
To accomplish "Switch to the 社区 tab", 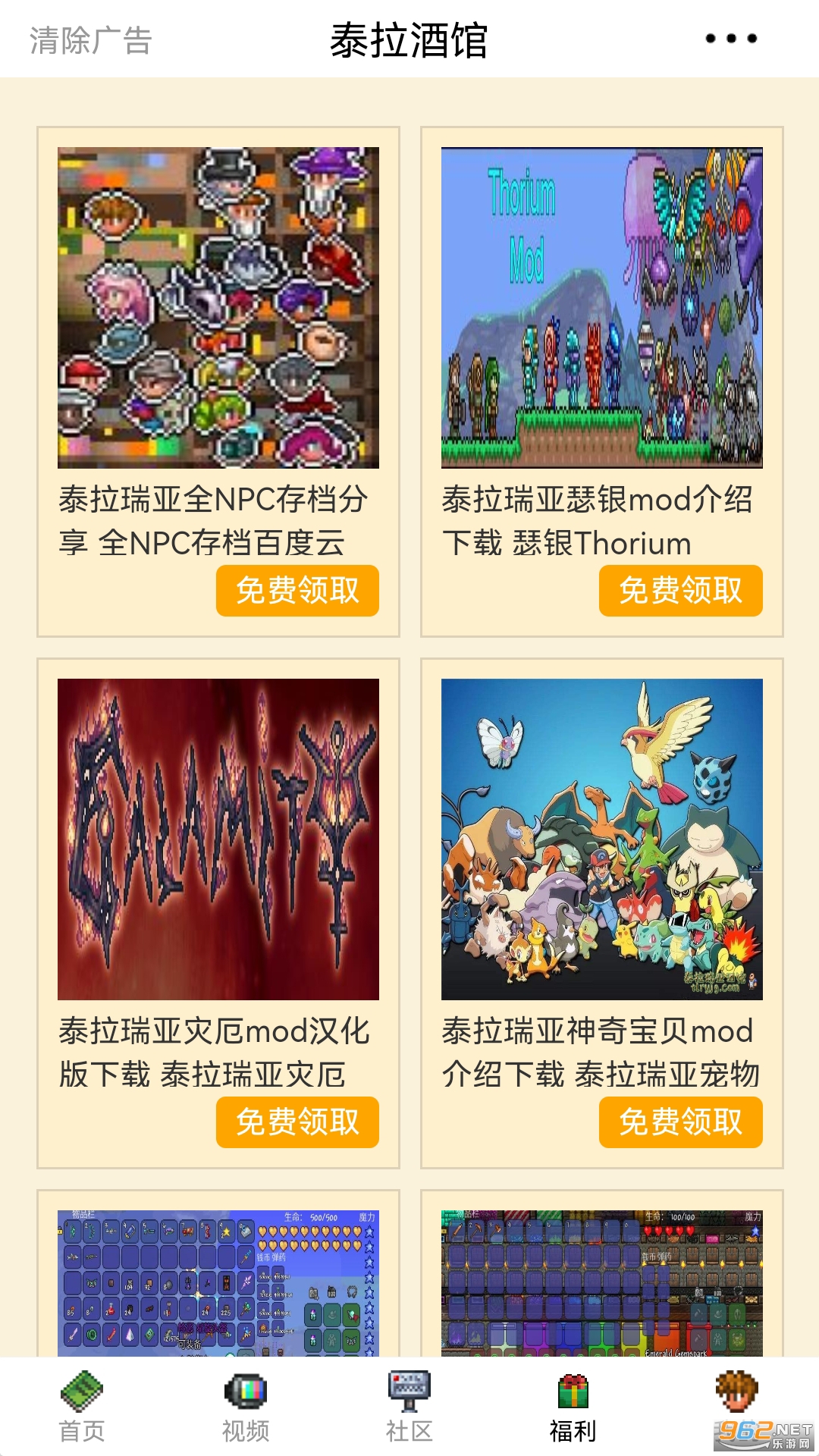I will click(x=409, y=1407).
